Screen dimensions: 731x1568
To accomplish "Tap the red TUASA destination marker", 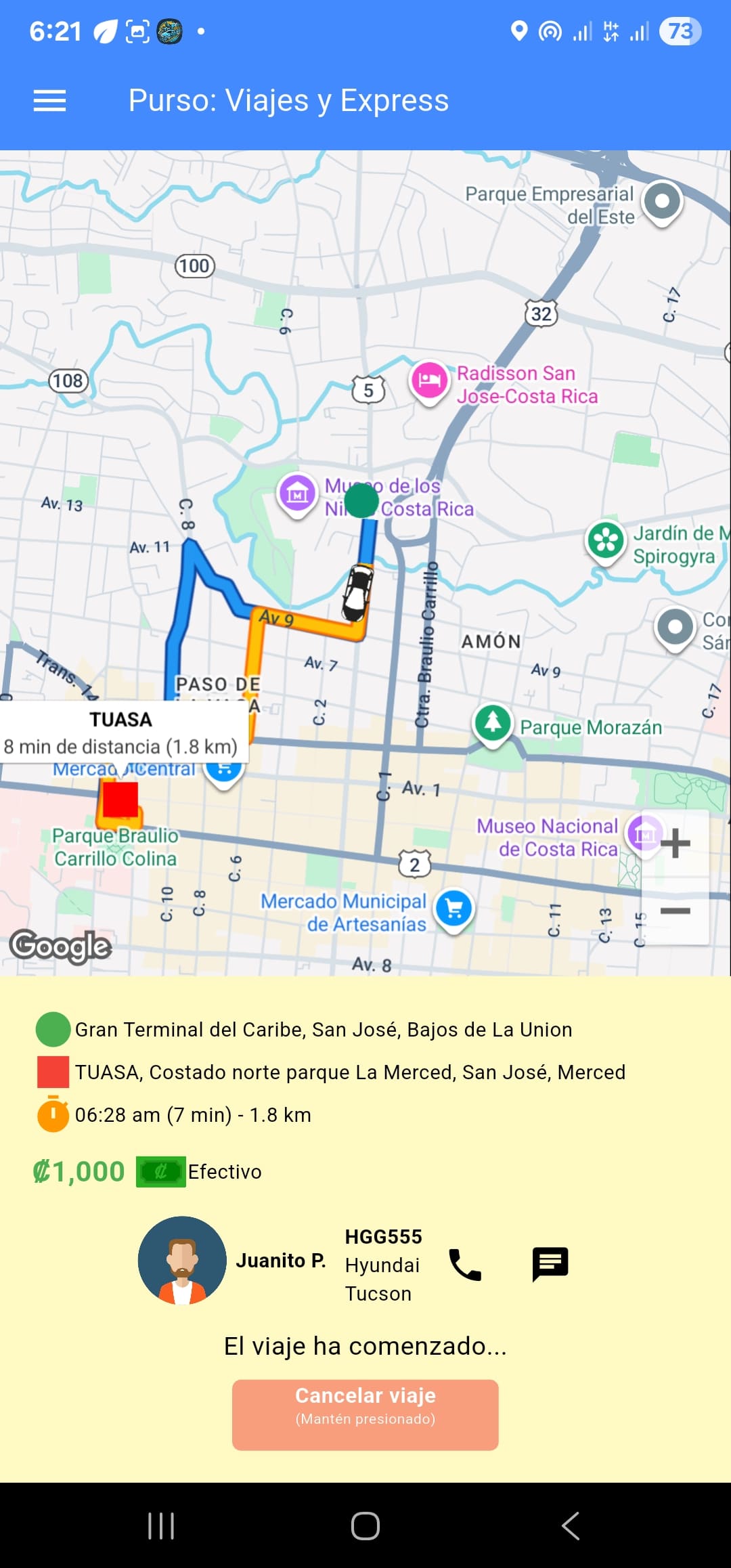I will [120, 800].
